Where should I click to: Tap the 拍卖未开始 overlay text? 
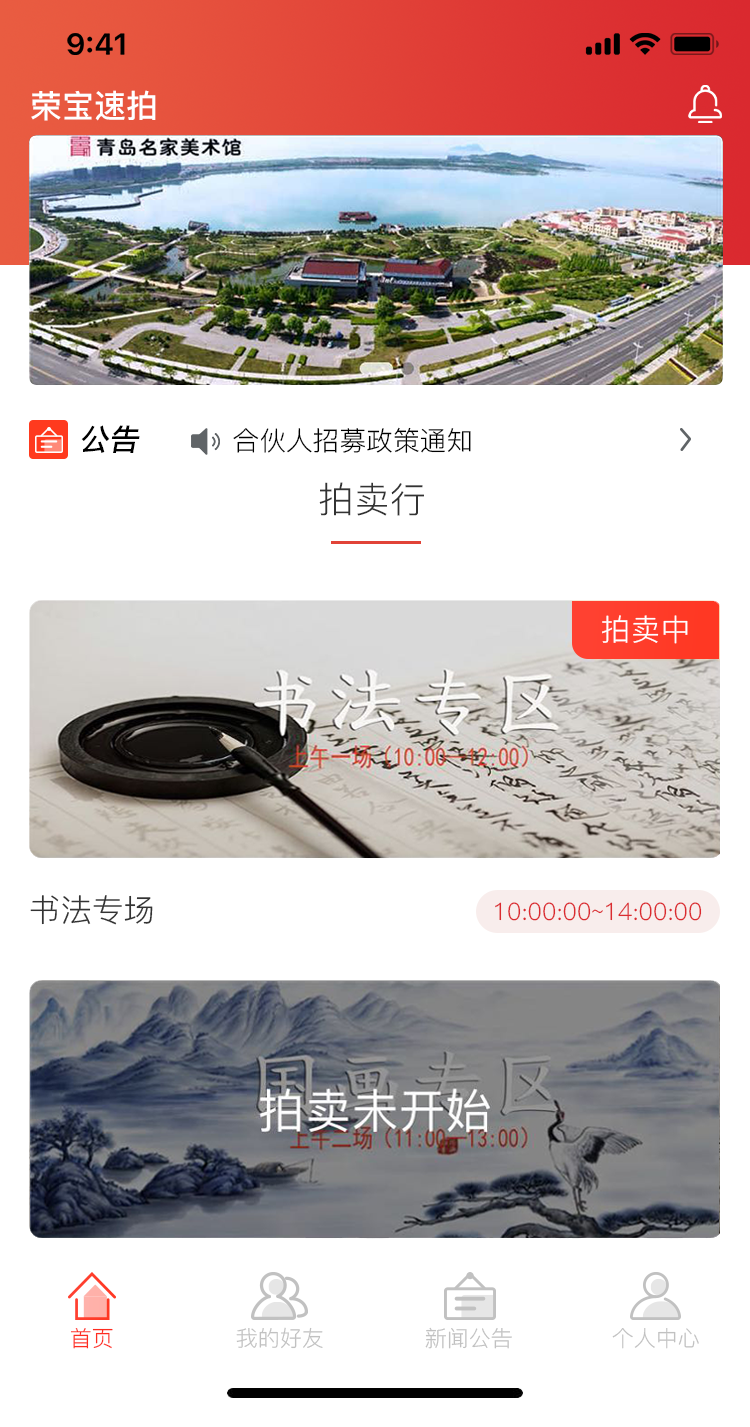pyautogui.click(x=375, y=1110)
